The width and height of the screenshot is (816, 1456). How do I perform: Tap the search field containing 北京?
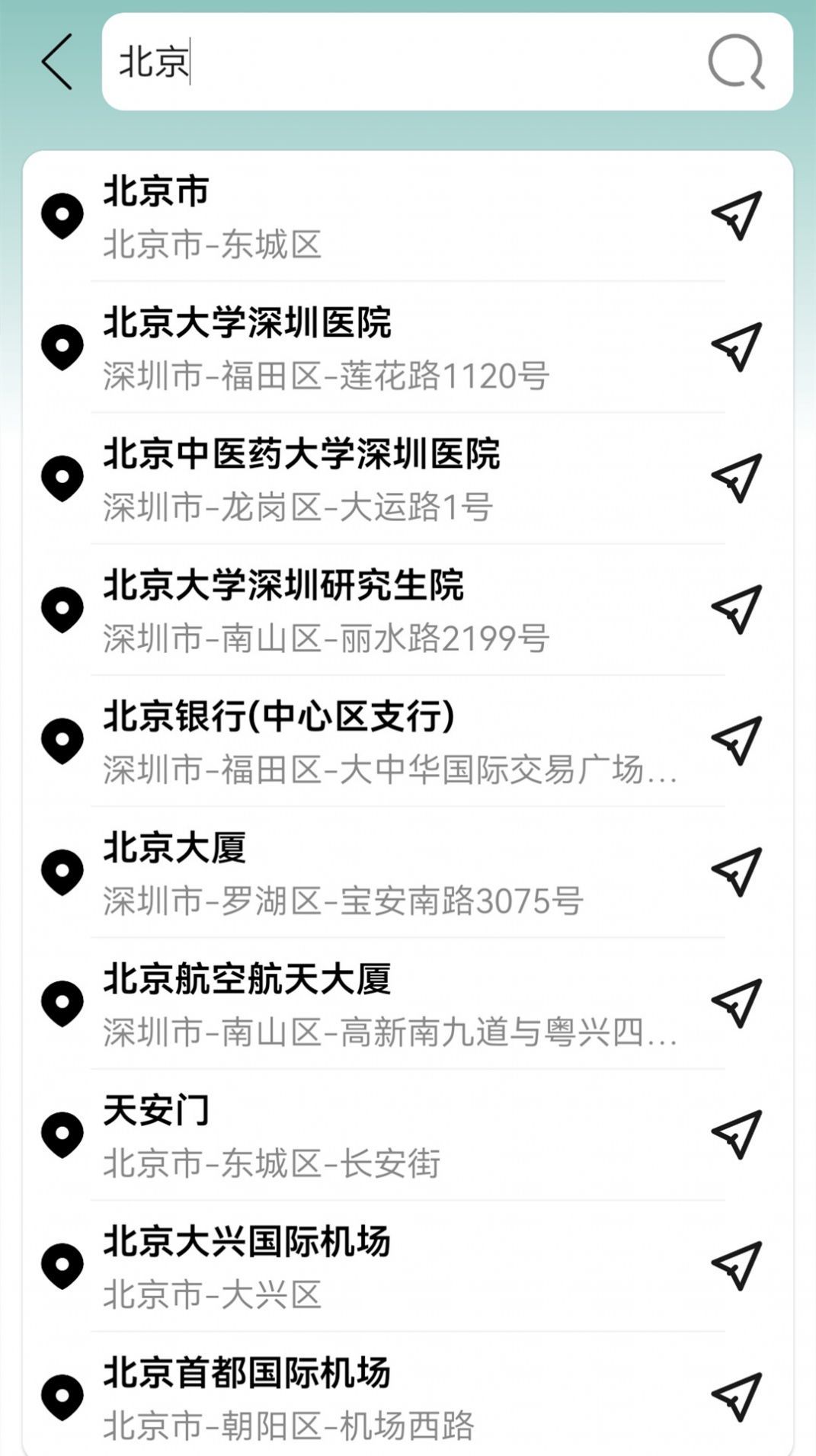pyautogui.click(x=404, y=62)
